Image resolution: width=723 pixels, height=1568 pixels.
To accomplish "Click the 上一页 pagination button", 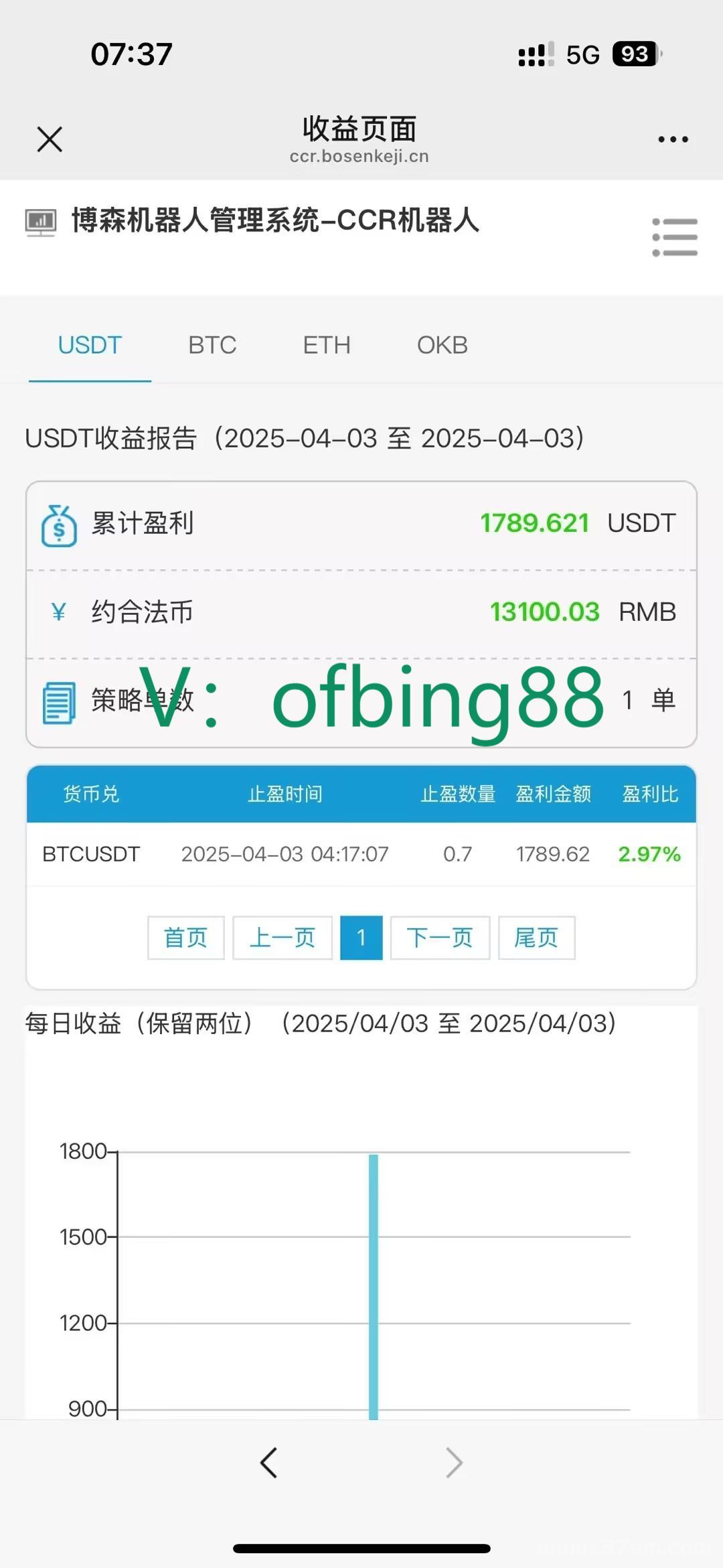I will pos(281,938).
